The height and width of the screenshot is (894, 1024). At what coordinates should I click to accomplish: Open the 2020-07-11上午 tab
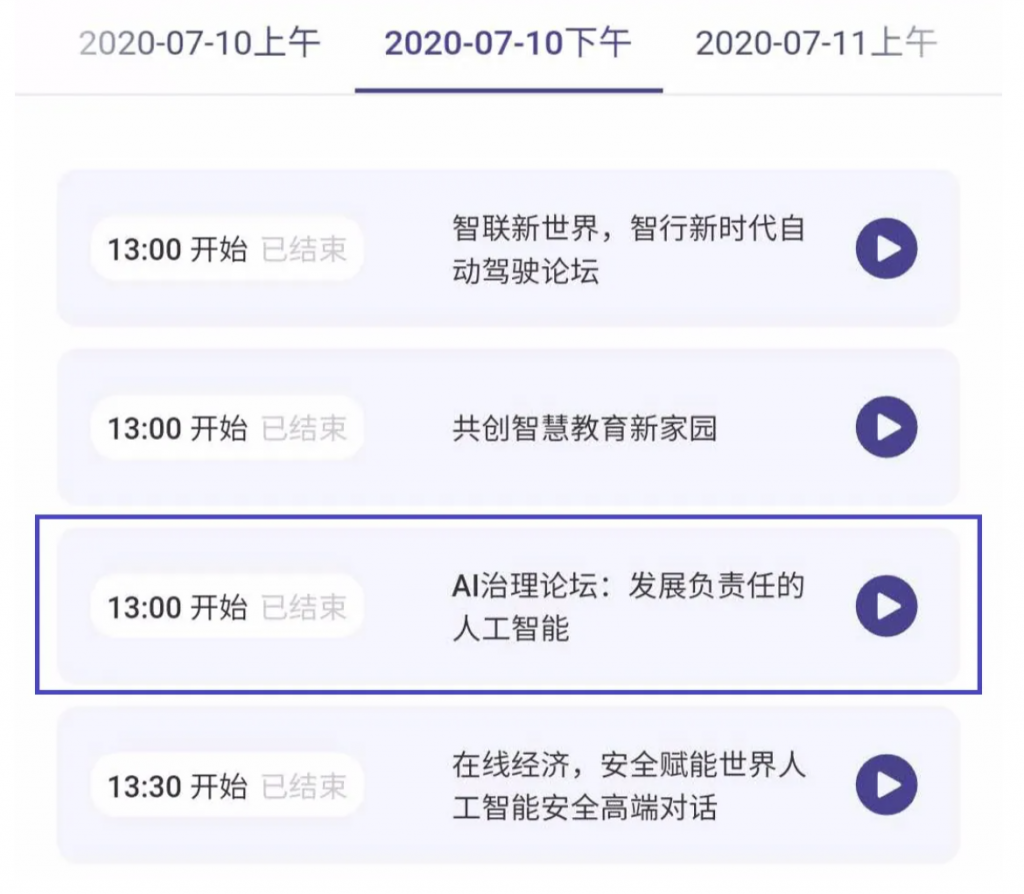point(816,44)
